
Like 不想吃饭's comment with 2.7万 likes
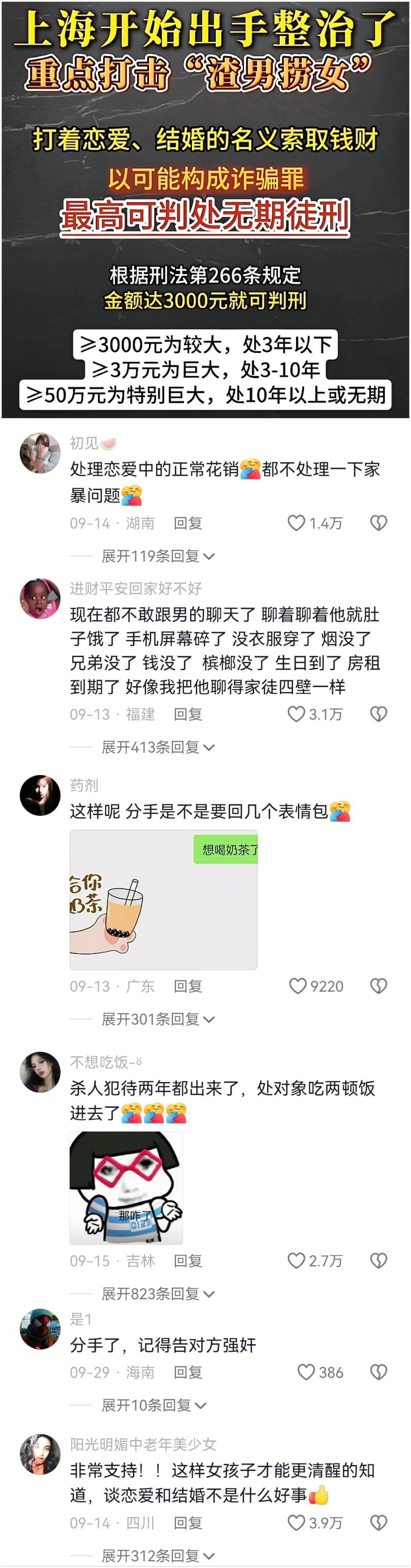pyautogui.click(x=296, y=1260)
